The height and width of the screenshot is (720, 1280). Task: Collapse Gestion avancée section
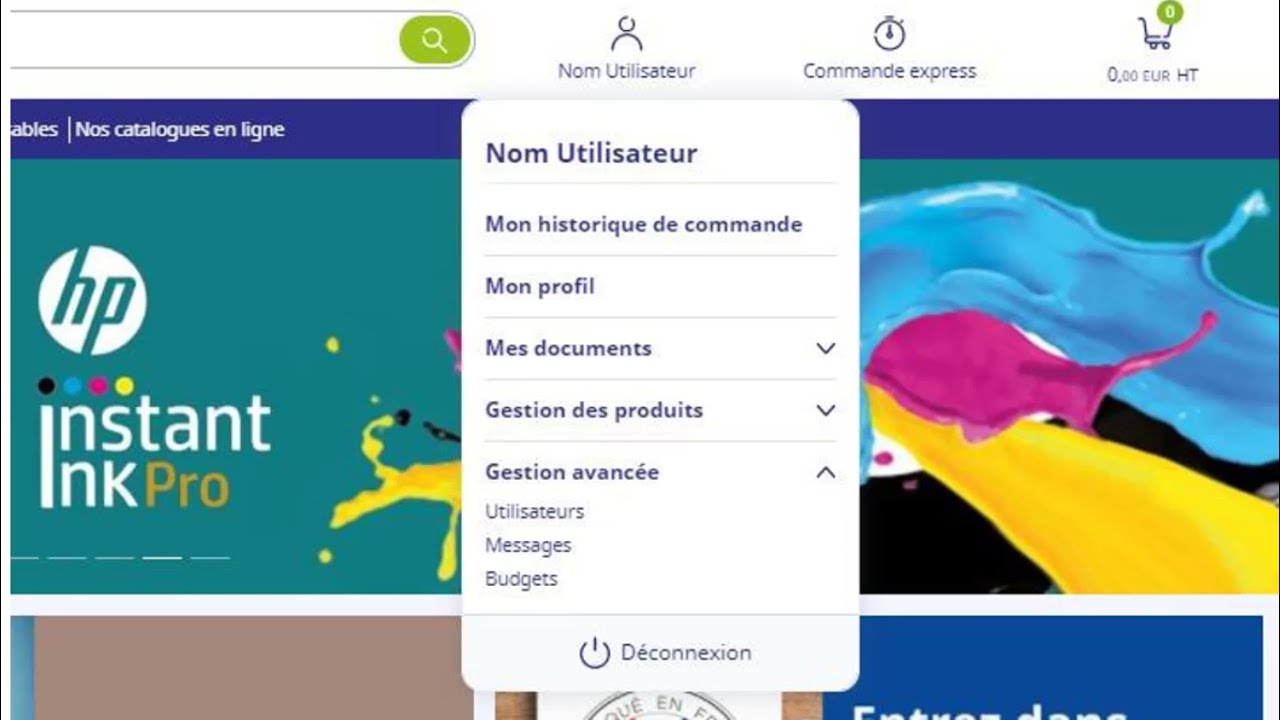tap(660, 472)
